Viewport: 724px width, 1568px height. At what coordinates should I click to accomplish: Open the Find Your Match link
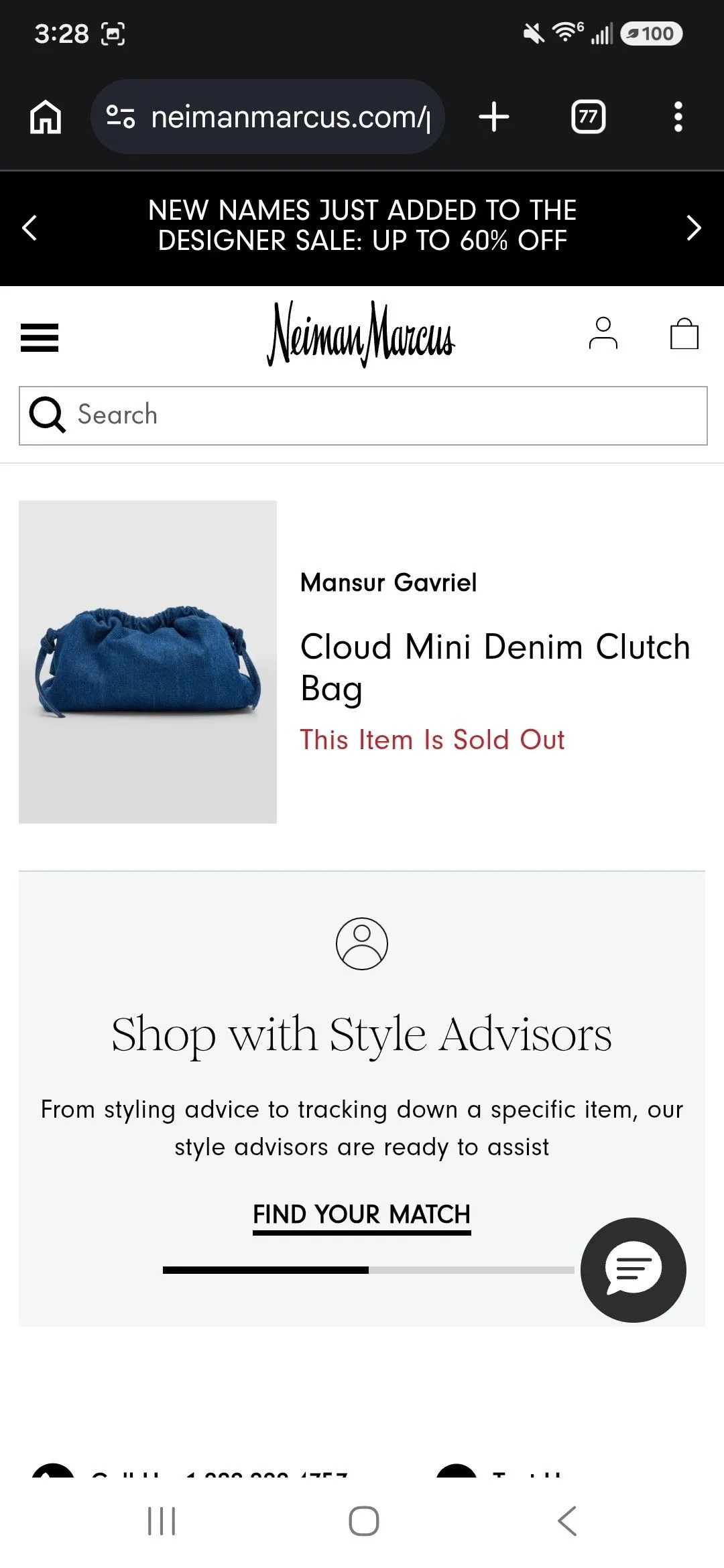click(362, 1216)
